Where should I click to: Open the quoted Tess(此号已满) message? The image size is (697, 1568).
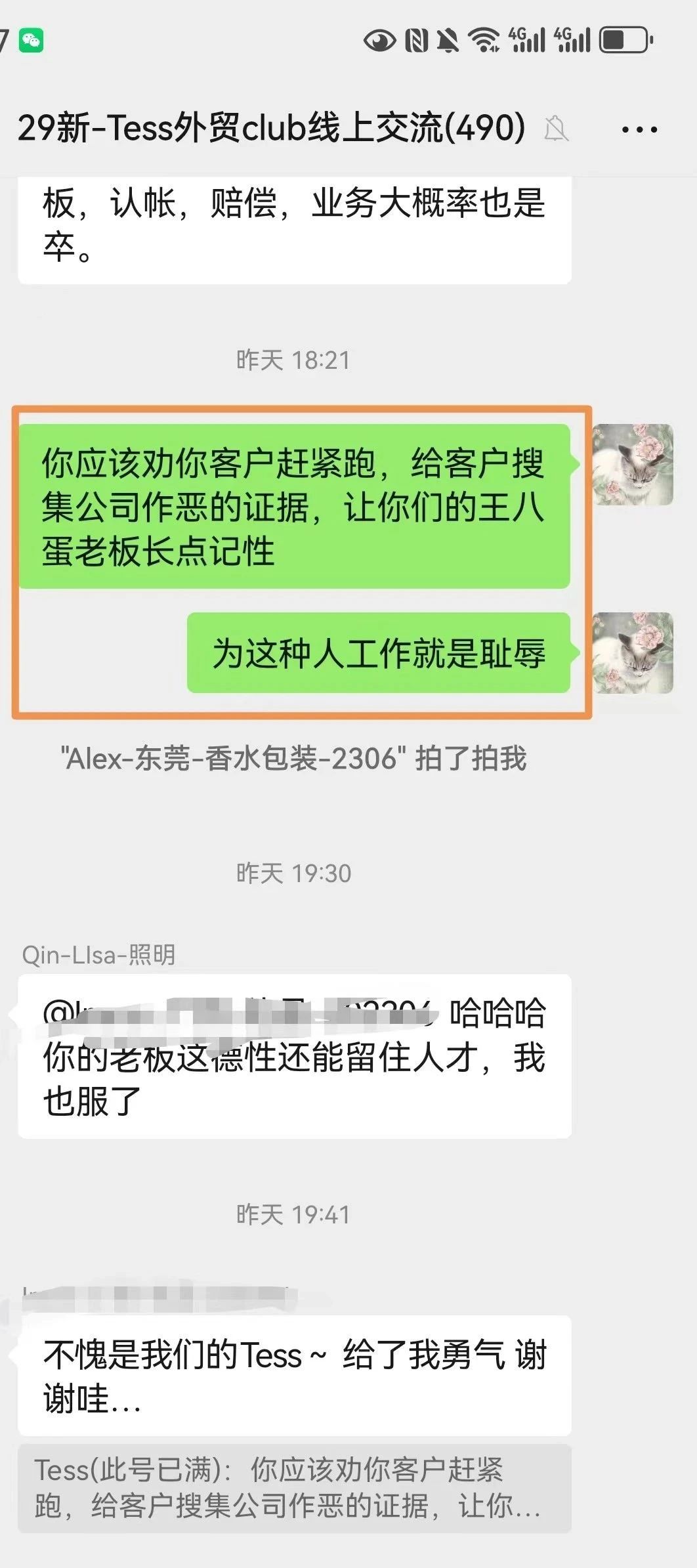(x=294, y=1488)
